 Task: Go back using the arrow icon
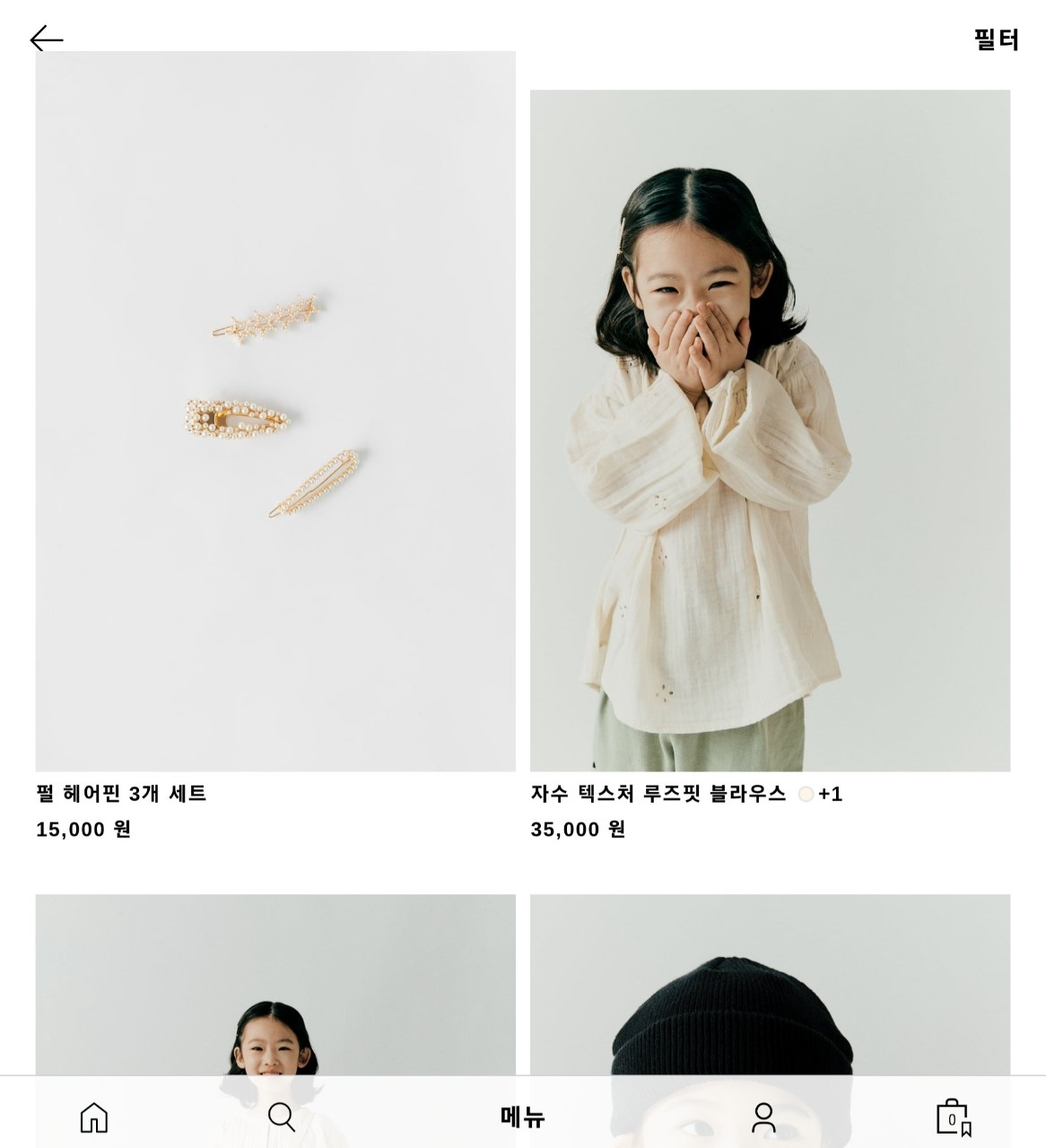tap(47, 39)
